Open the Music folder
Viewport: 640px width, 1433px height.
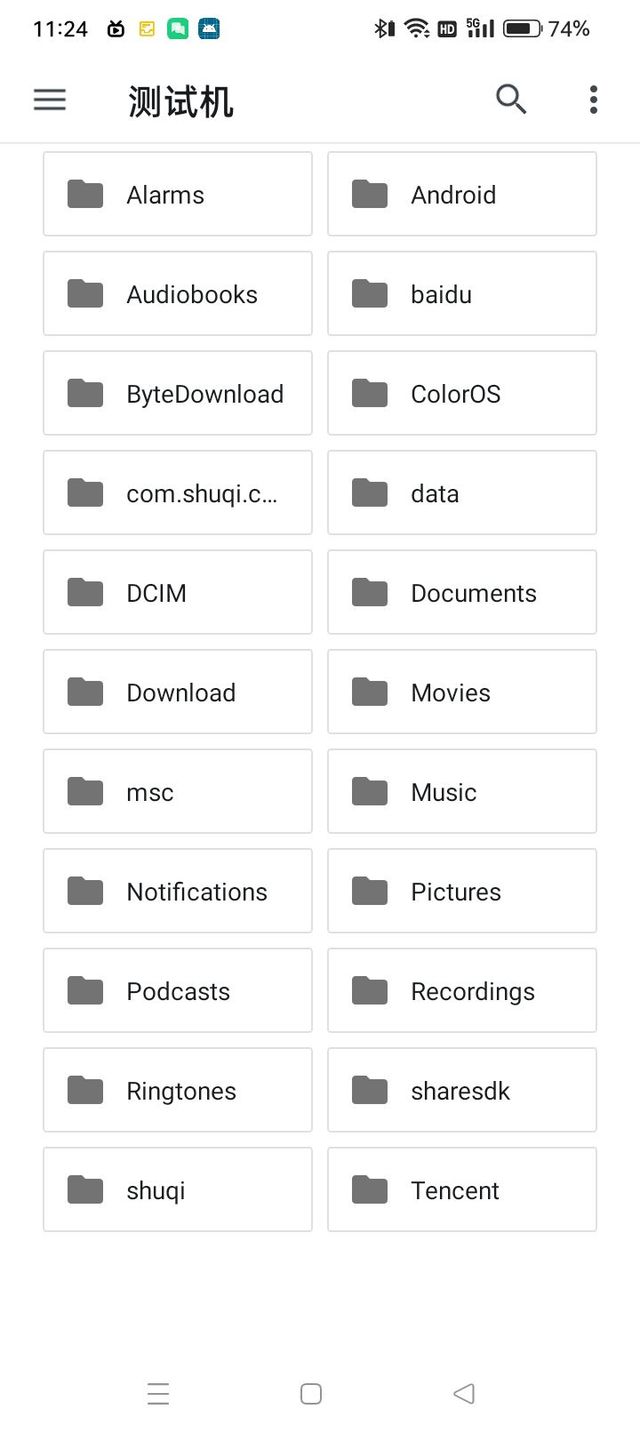pos(462,791)
